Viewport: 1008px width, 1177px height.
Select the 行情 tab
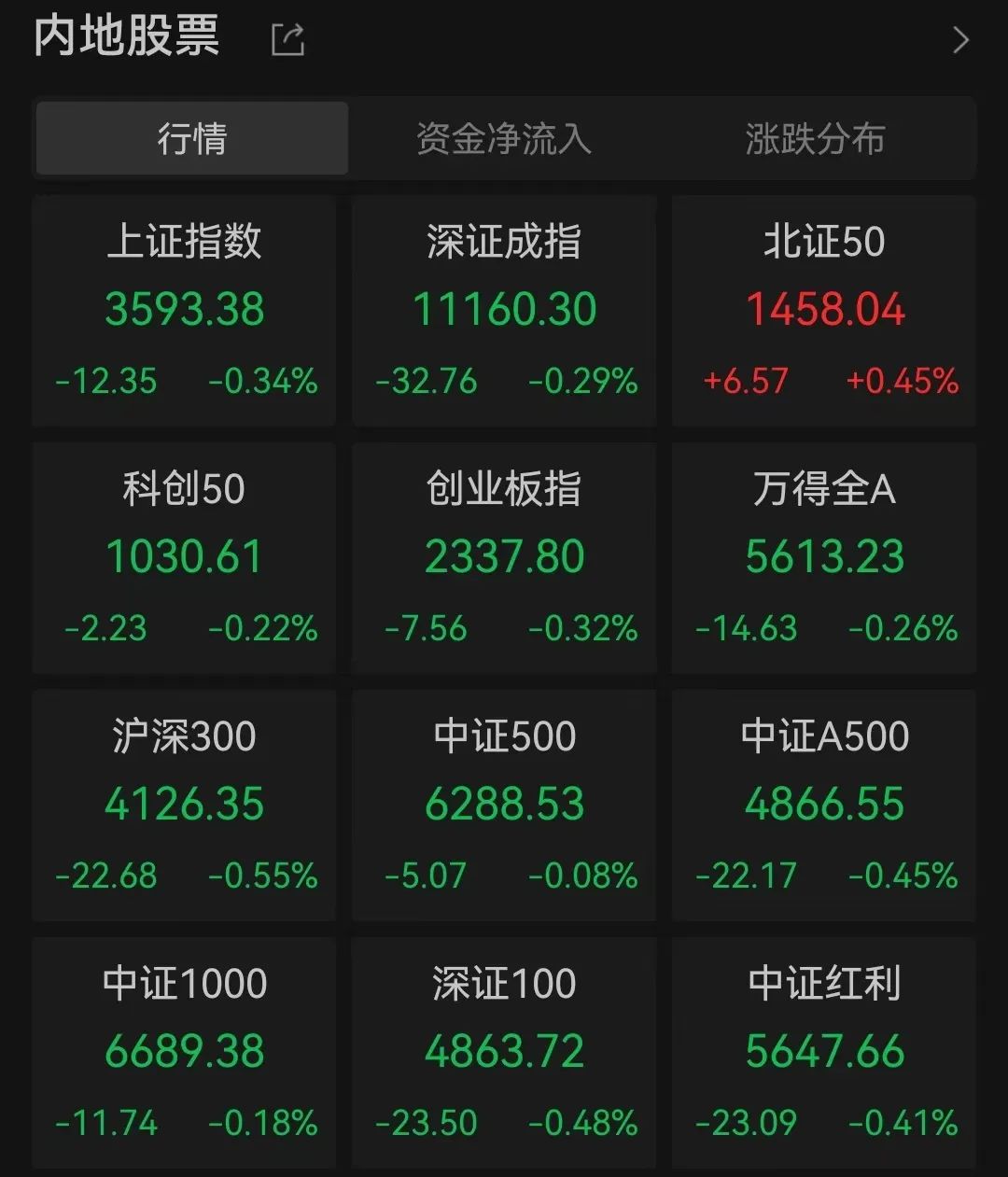click(x=192, y=139)
